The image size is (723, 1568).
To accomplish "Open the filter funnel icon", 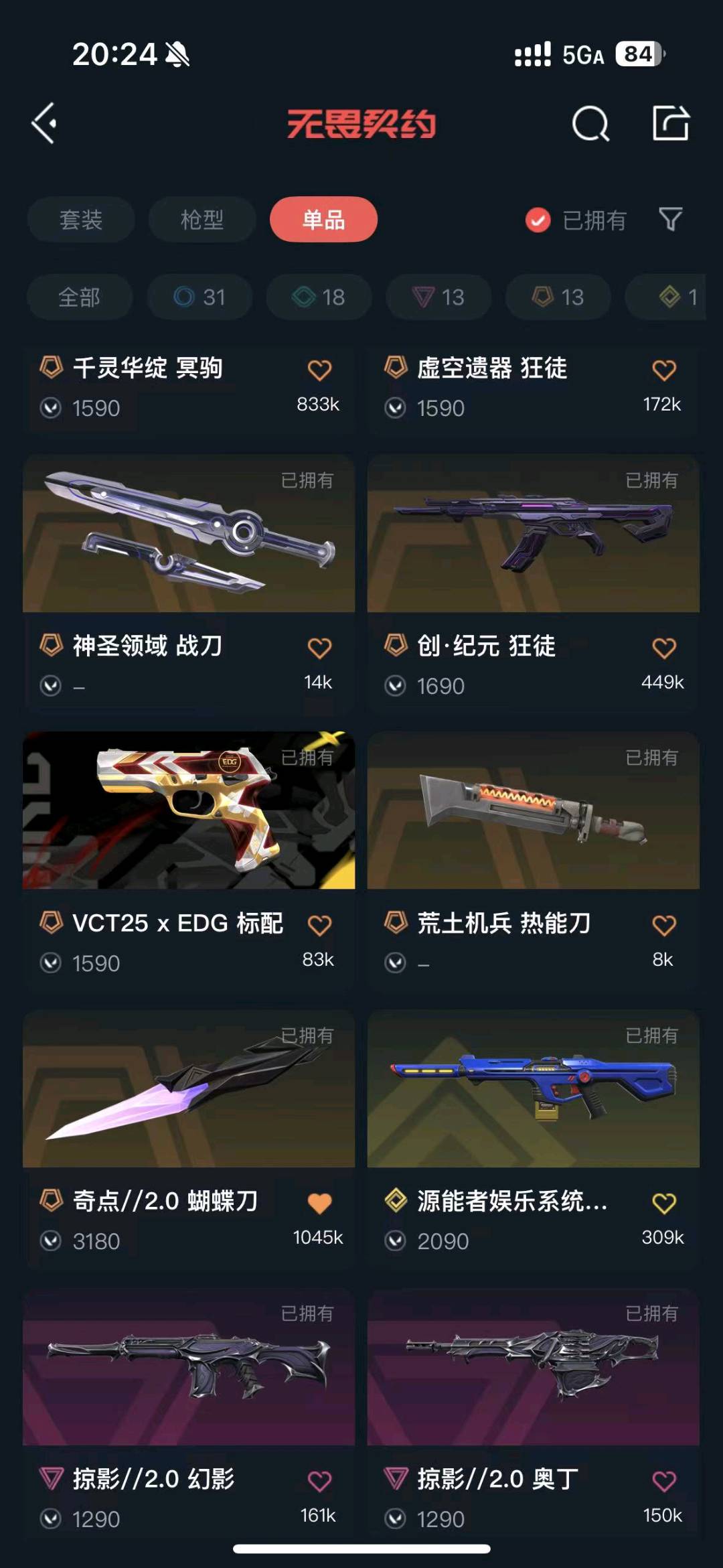I will [x=670, y=219].
